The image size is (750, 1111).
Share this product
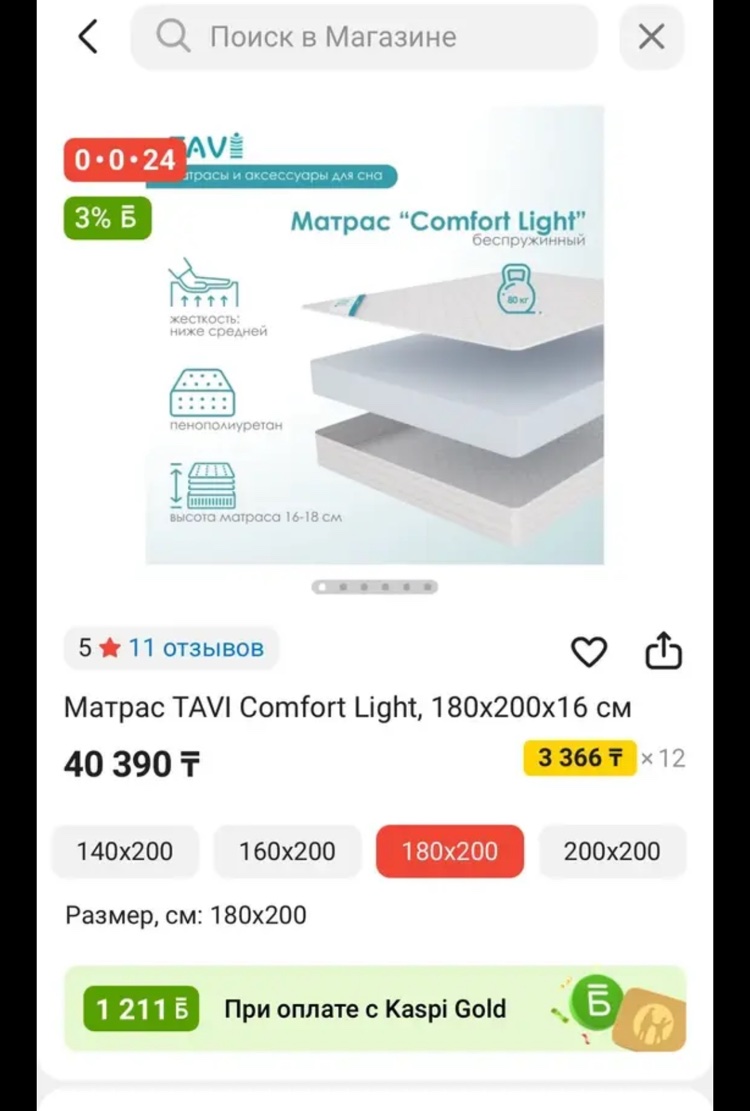tap(663, 650)
